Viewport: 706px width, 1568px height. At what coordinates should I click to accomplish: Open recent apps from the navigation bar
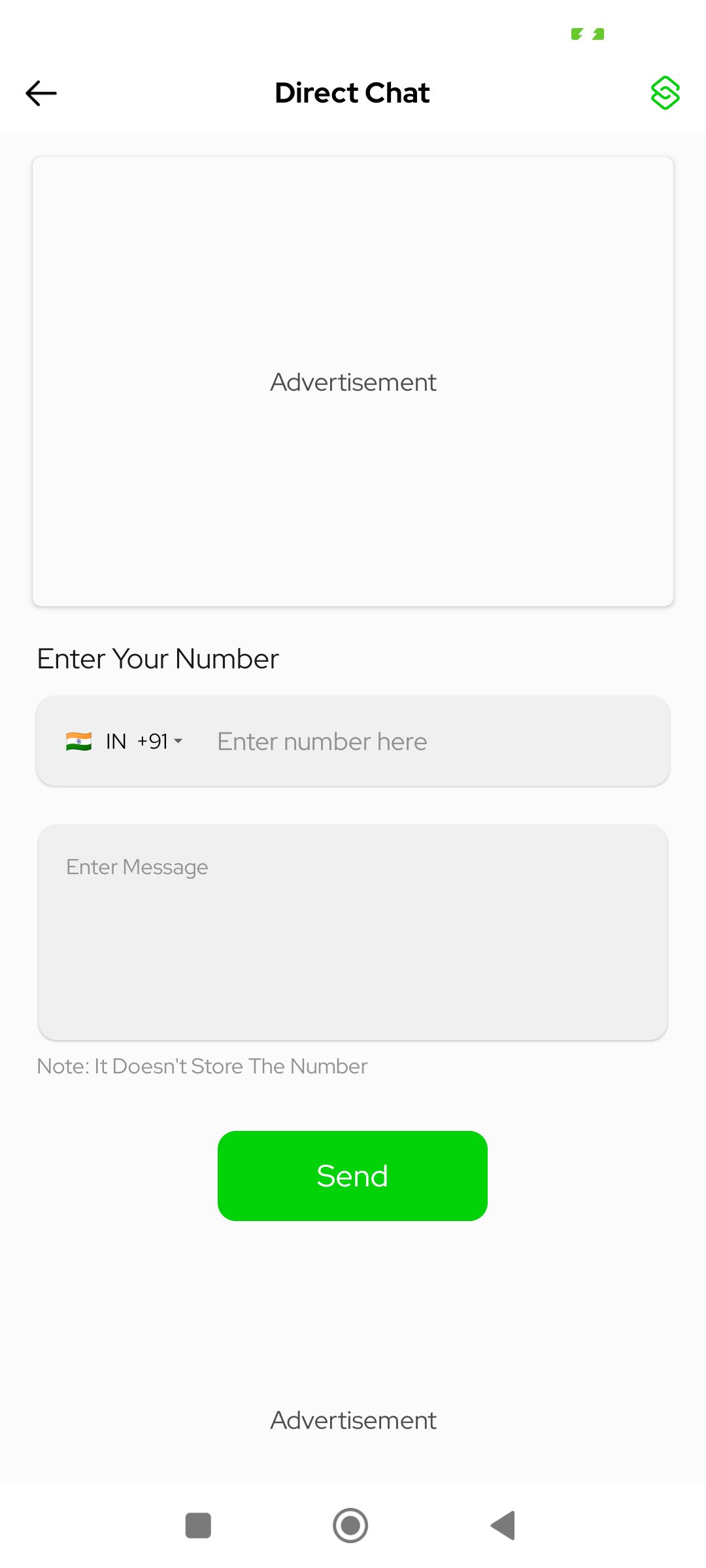(198, 1526)
